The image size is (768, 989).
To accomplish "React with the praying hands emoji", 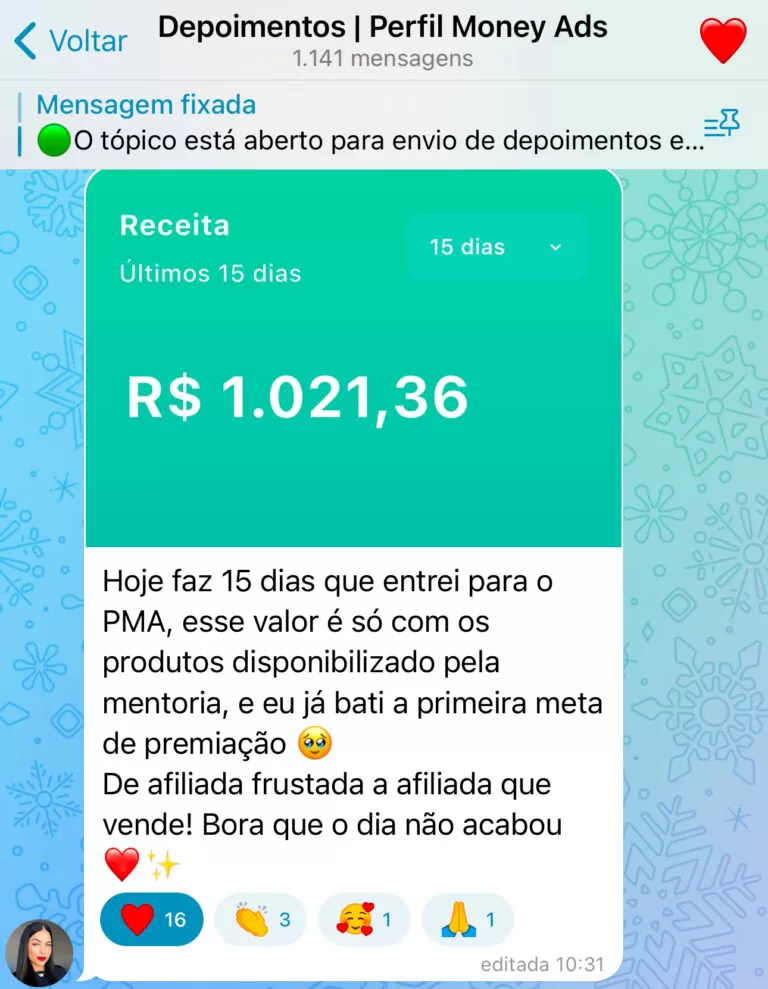I will (468, 919).
